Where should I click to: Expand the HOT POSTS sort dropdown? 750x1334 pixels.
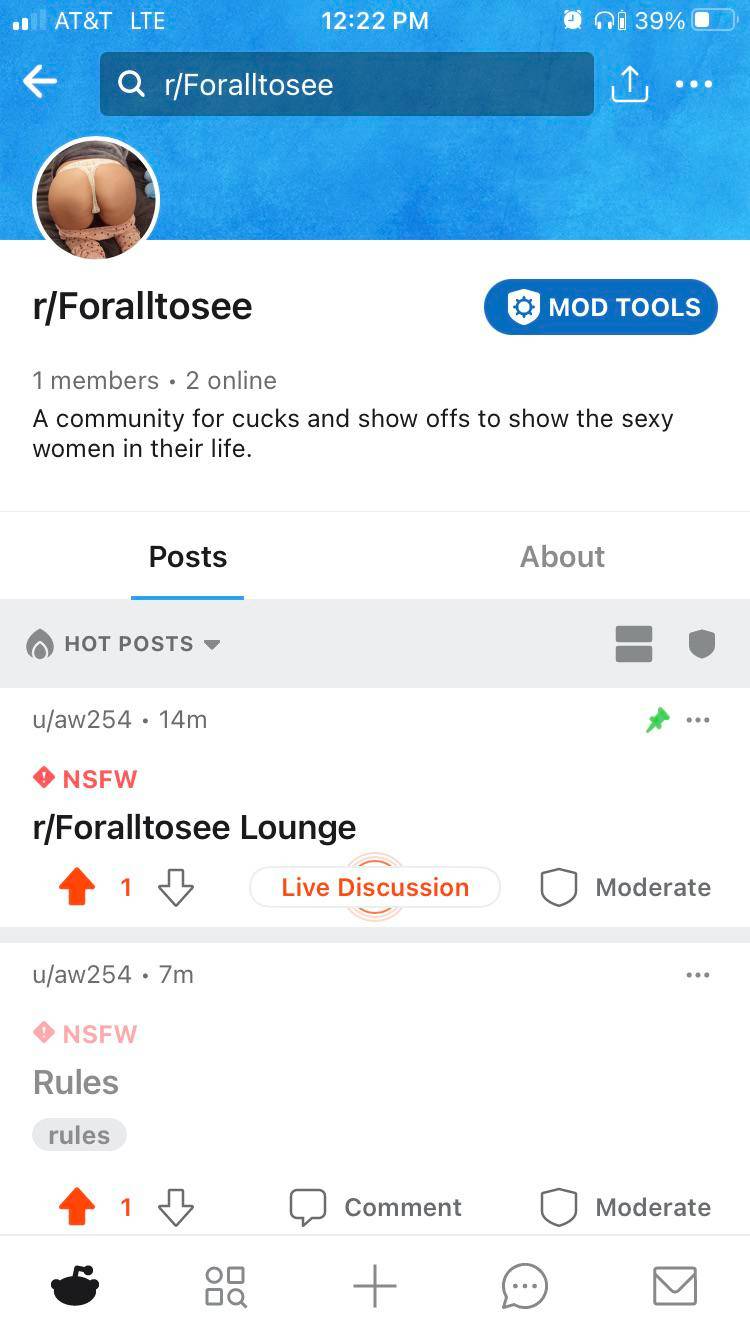point(124,644)
